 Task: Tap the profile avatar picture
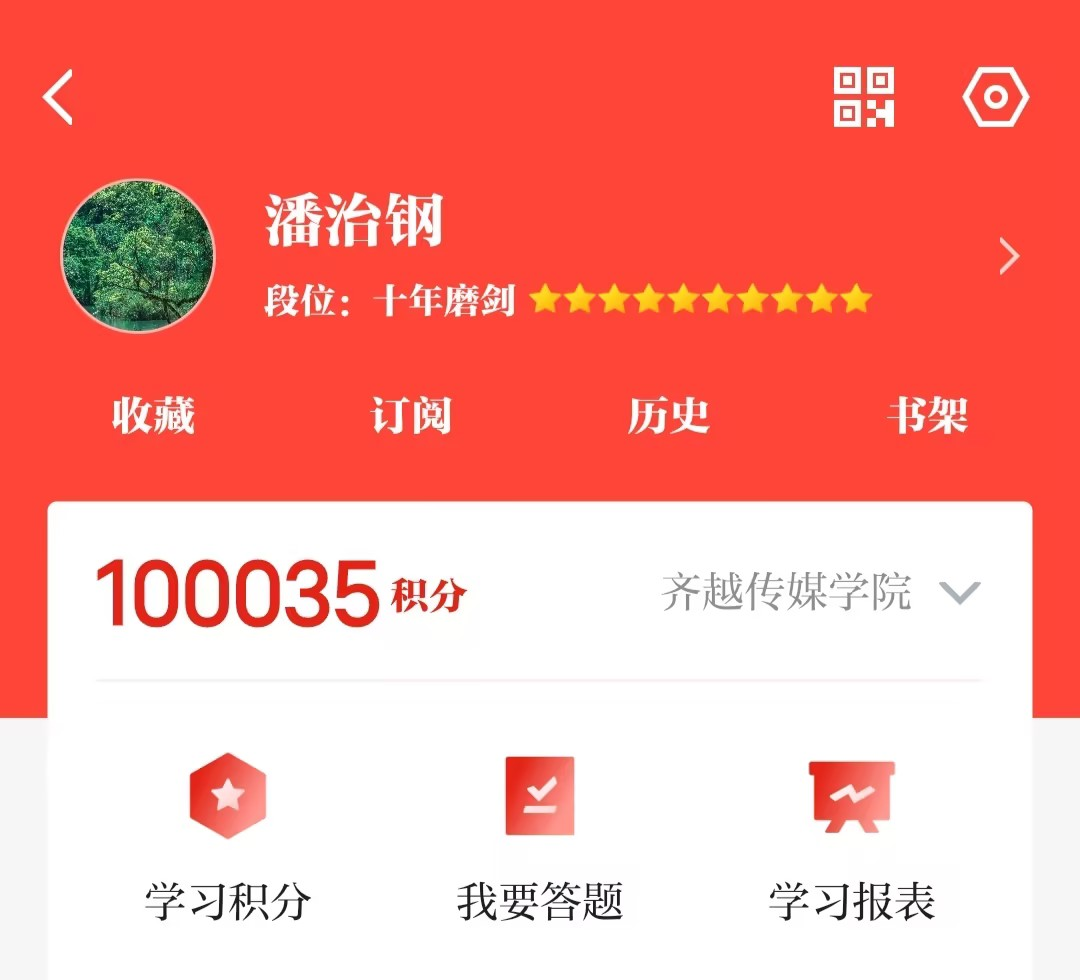[x=138, y=256]
